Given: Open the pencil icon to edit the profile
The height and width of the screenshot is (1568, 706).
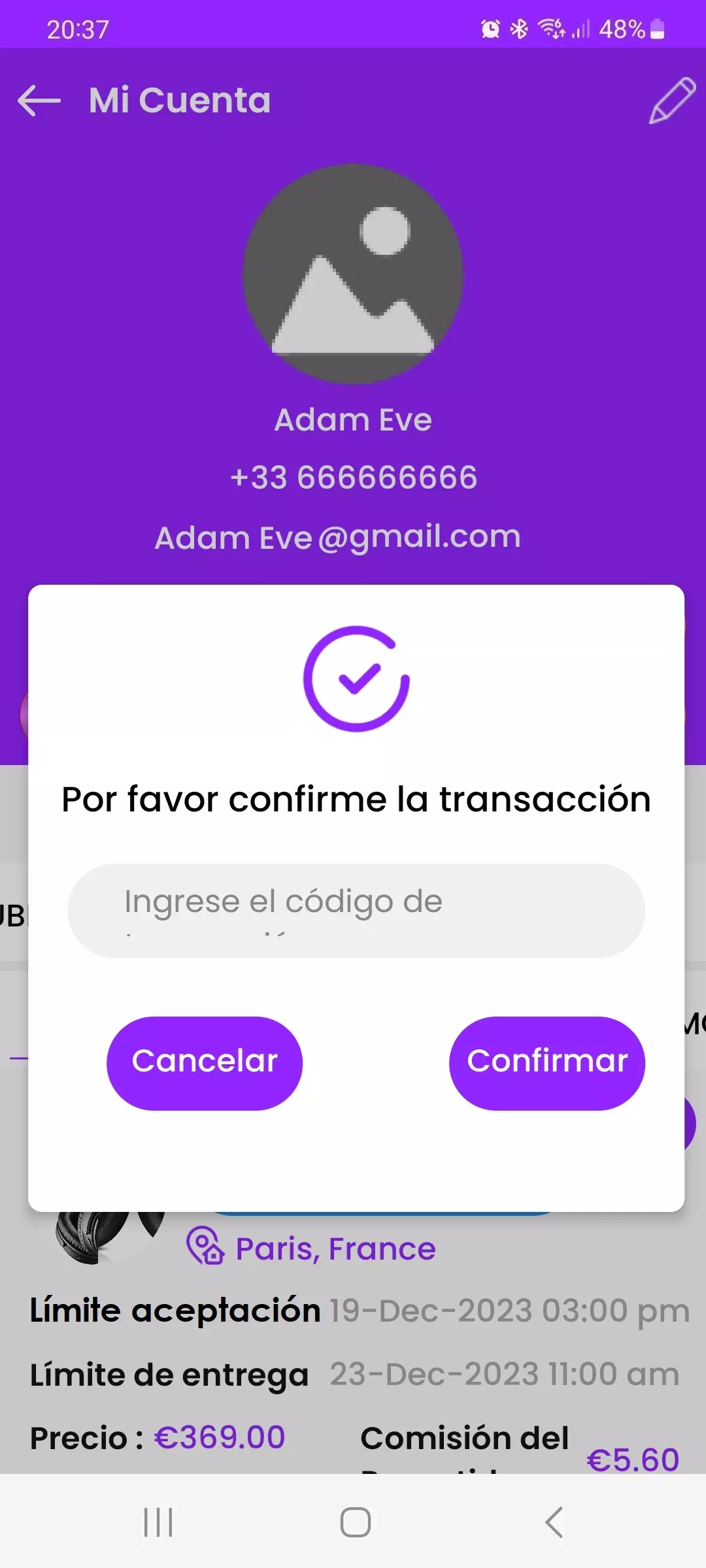Looking at the screenshot, I should 671,101.
